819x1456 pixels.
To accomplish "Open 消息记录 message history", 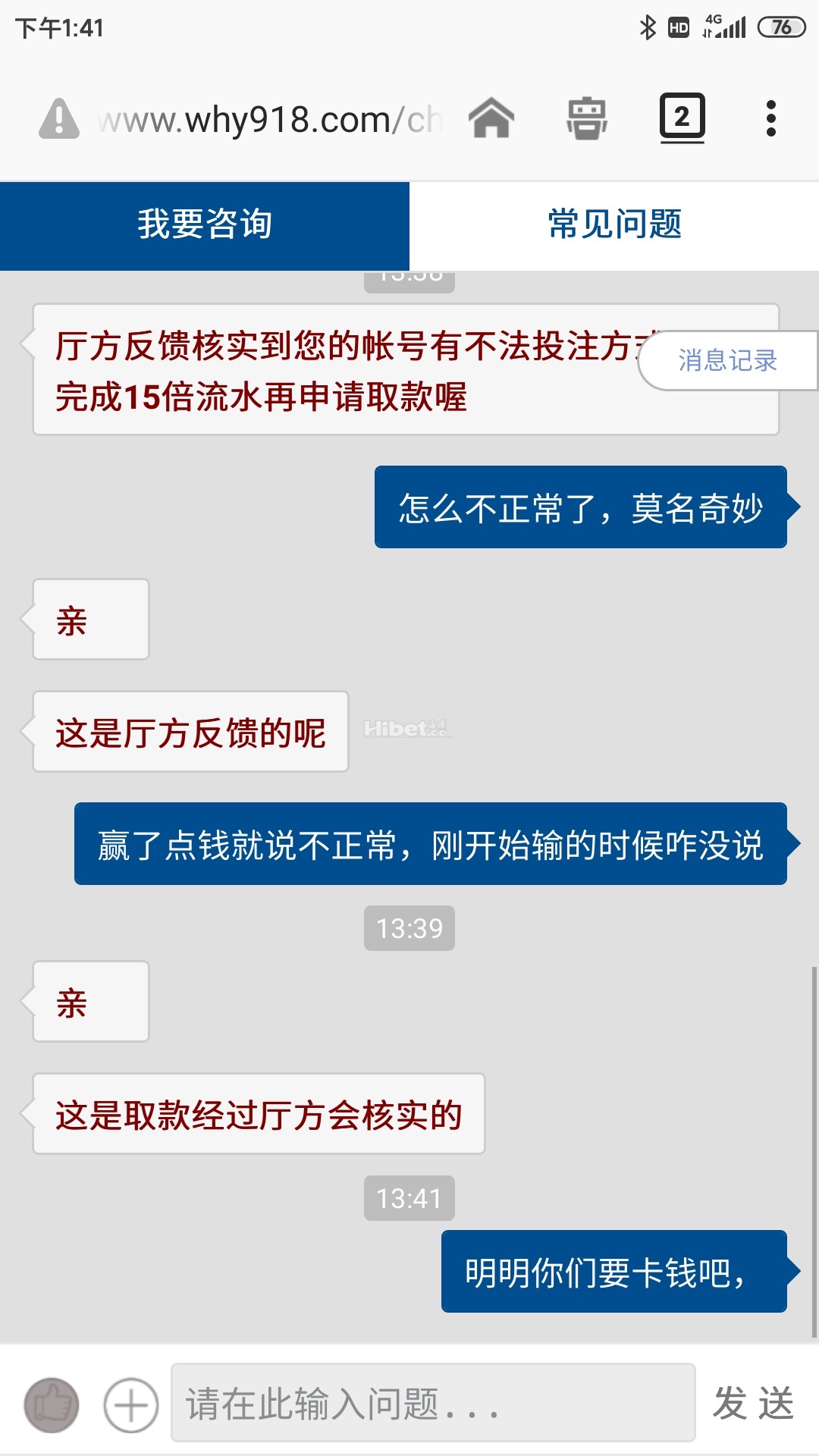I will 727,361.
